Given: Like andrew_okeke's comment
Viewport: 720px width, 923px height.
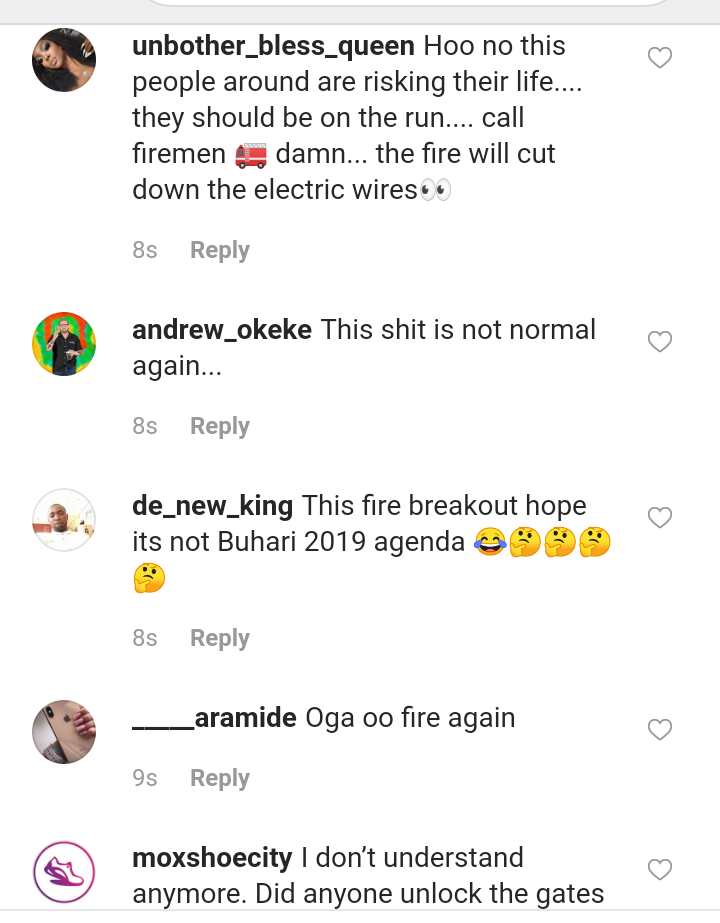Looking at the screenshot, I should [659, 342].
